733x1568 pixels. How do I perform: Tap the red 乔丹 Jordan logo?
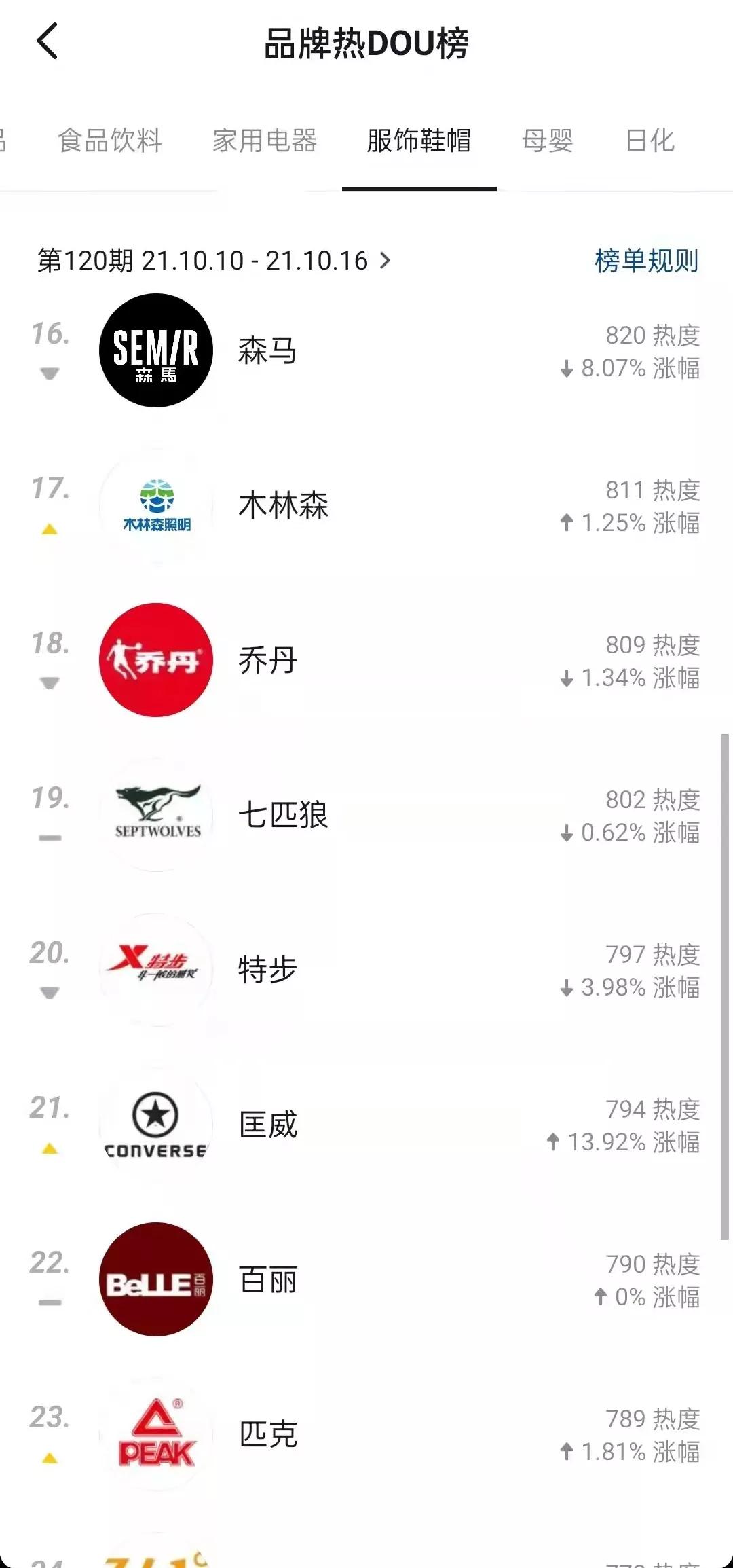tap(155, 660)
